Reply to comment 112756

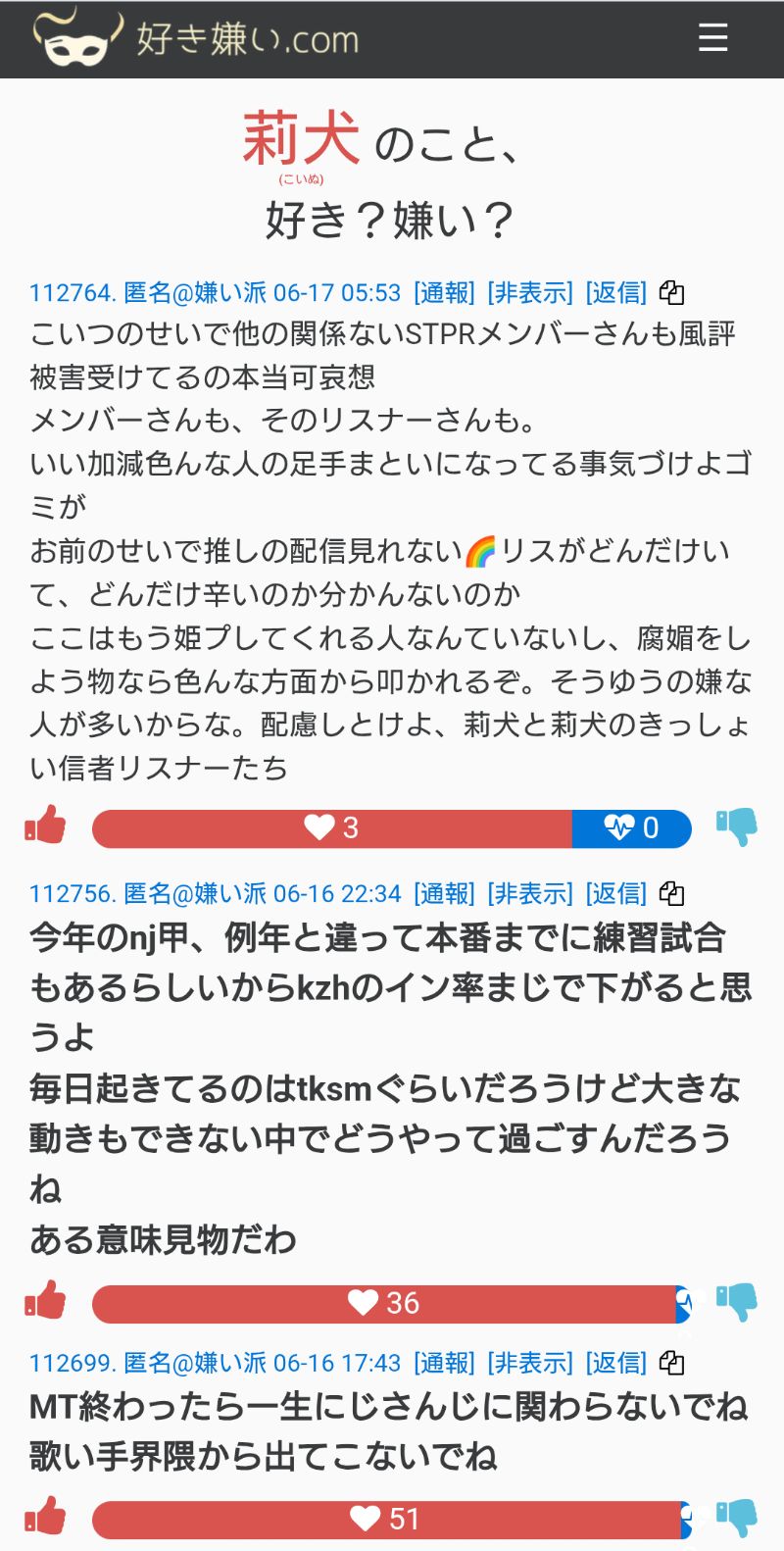(x=616, y=893)
